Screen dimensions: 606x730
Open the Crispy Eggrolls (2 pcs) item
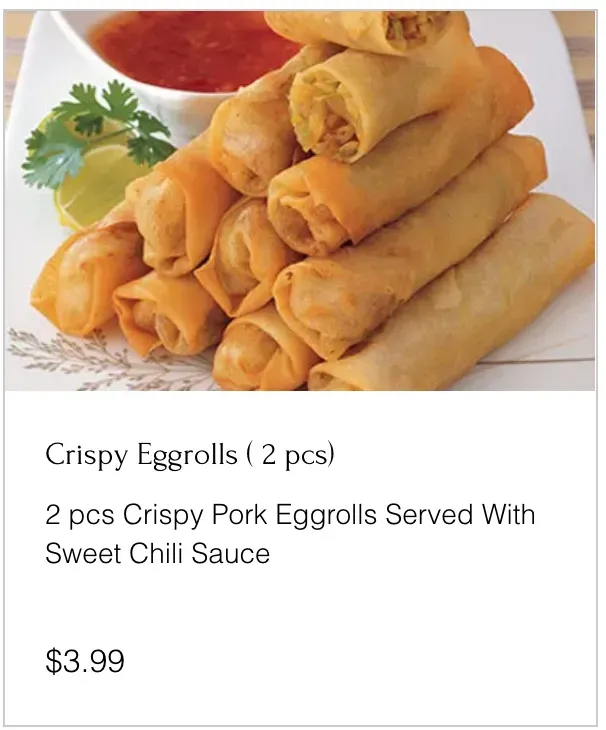pos(190,456)
